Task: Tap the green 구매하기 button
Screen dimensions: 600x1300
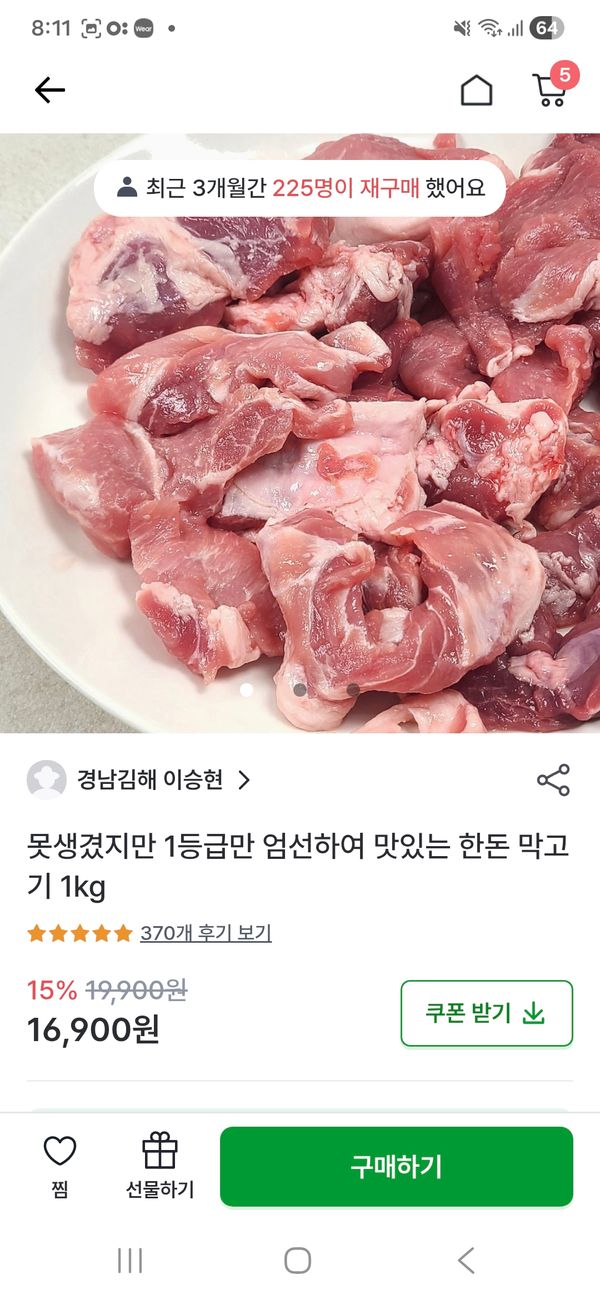Action: [x=396, y=1166]
